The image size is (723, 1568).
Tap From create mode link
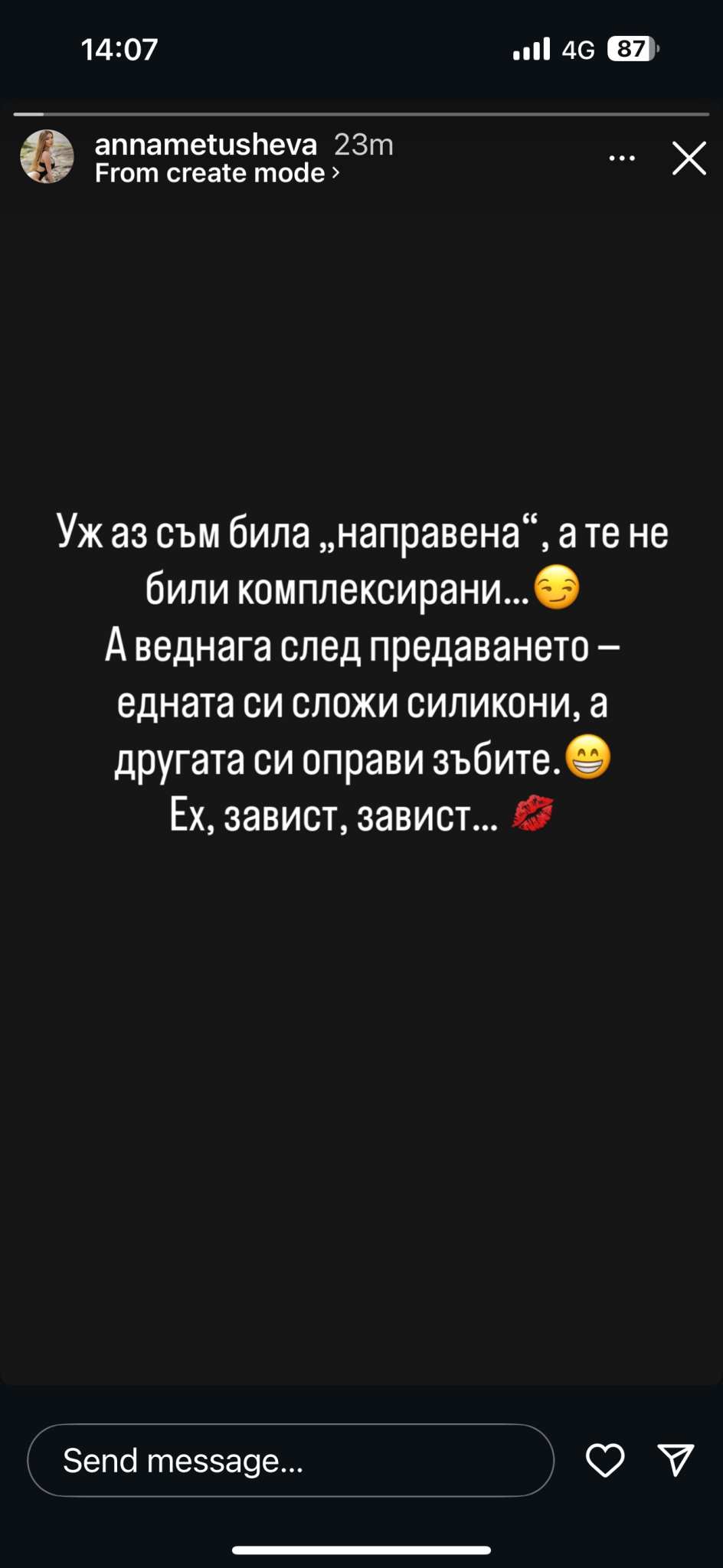[218, 174]
